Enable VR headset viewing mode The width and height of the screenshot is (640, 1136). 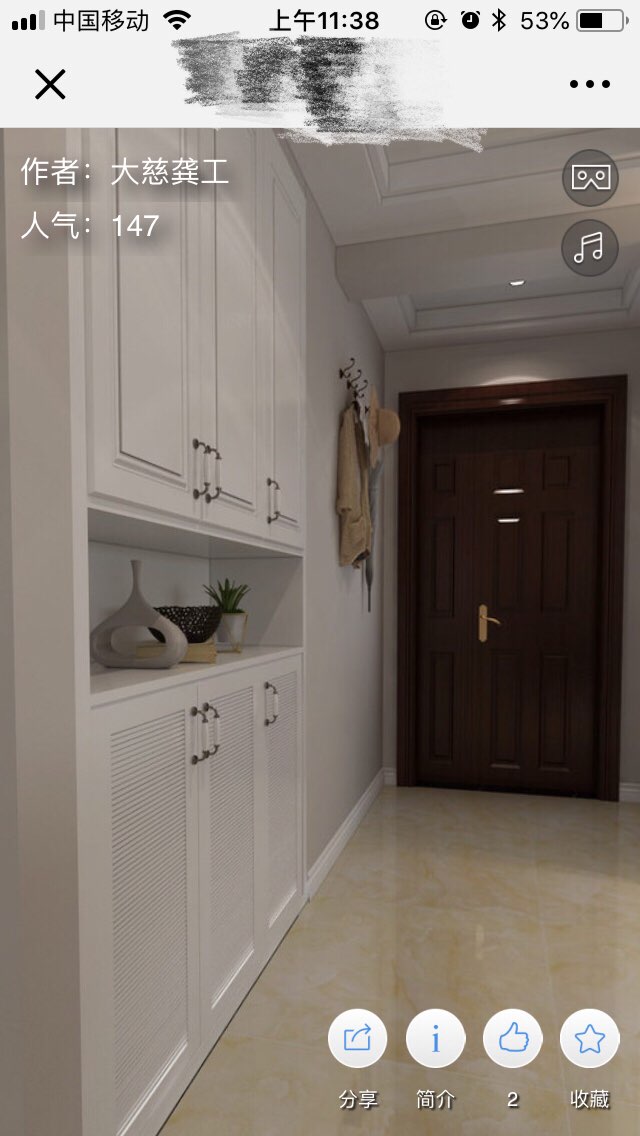coord(590,178)
